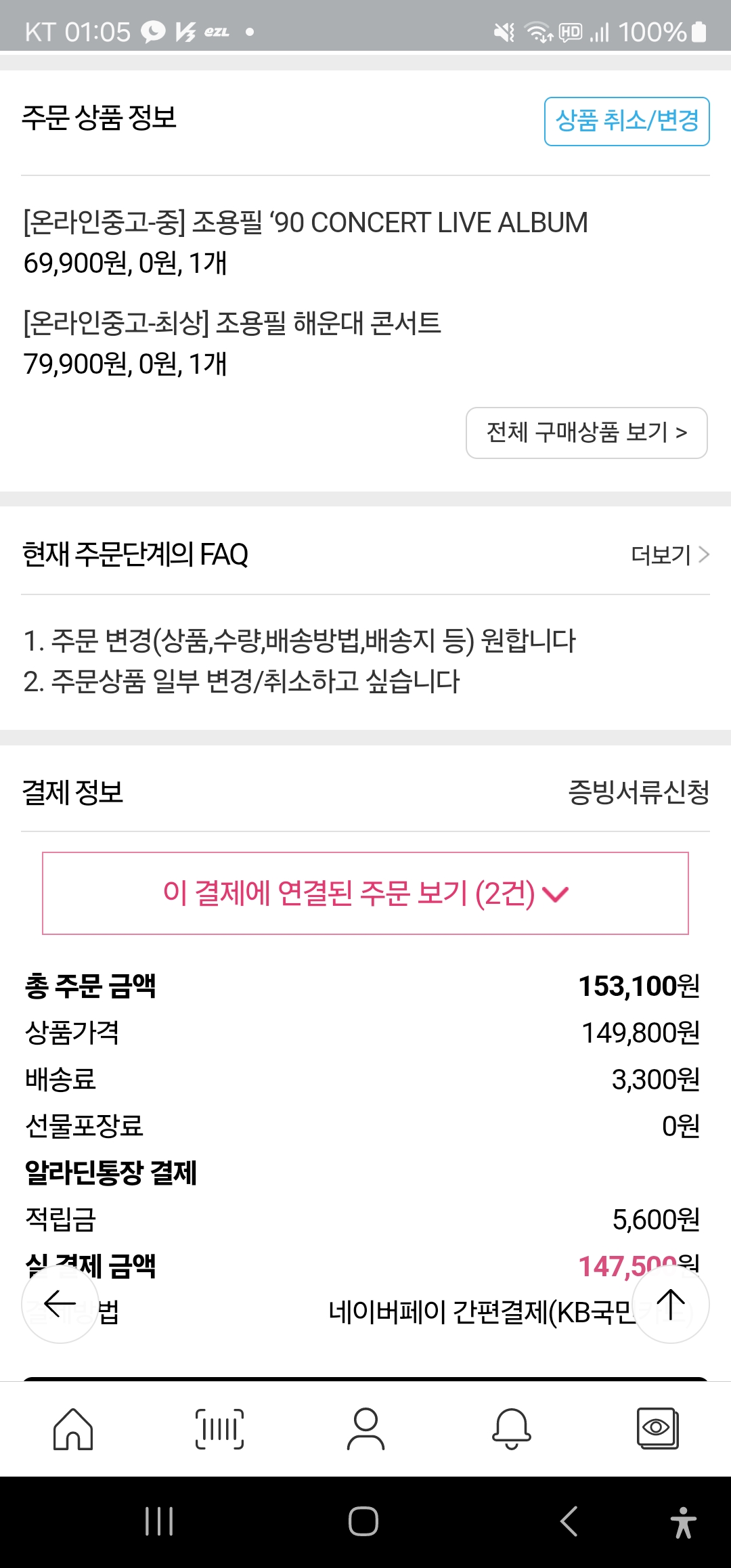Tap 증빙서류신청 to request proof documents
Image resolution: width=731 pixels, height=1568 pixels.
coord(638,792)
